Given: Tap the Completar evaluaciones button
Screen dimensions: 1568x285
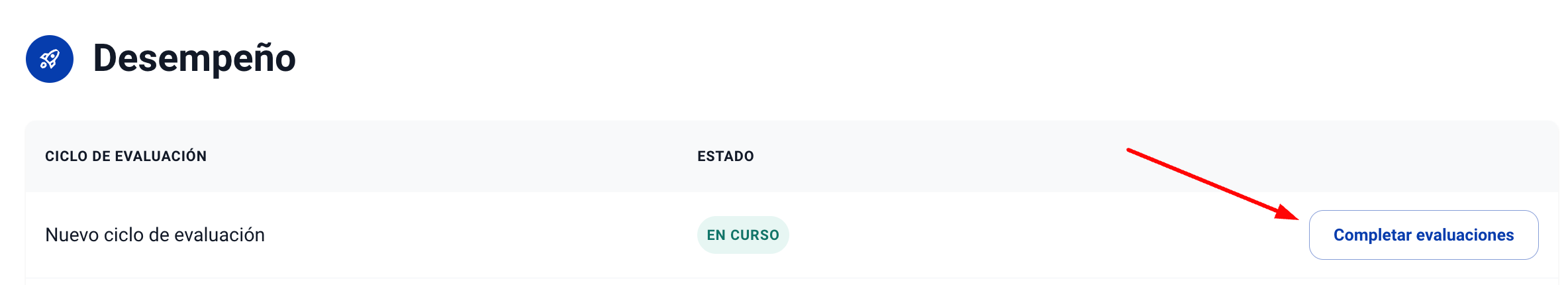Looking at the screenshot, I should click(1423, 235).
